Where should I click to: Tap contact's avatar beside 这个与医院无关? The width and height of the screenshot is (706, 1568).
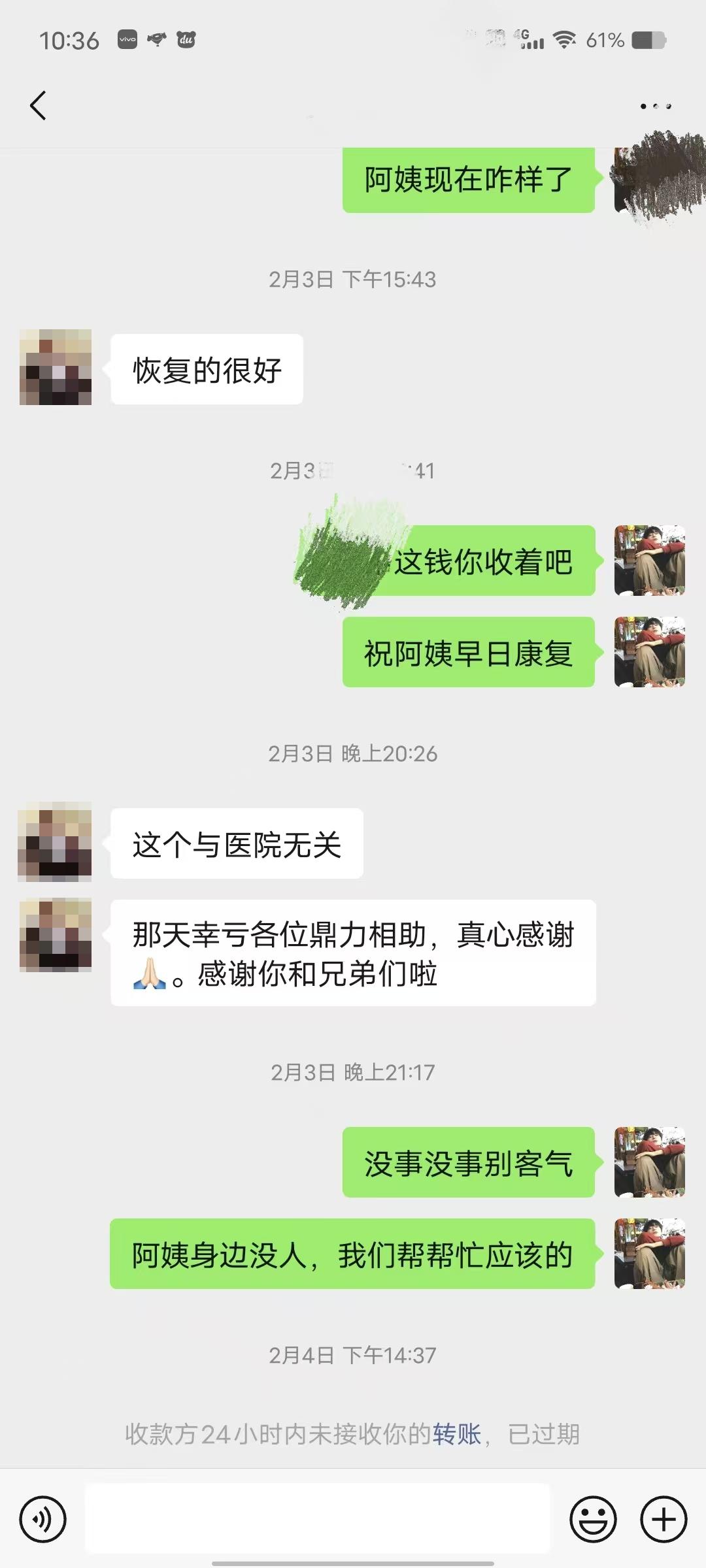pos(56,842)
